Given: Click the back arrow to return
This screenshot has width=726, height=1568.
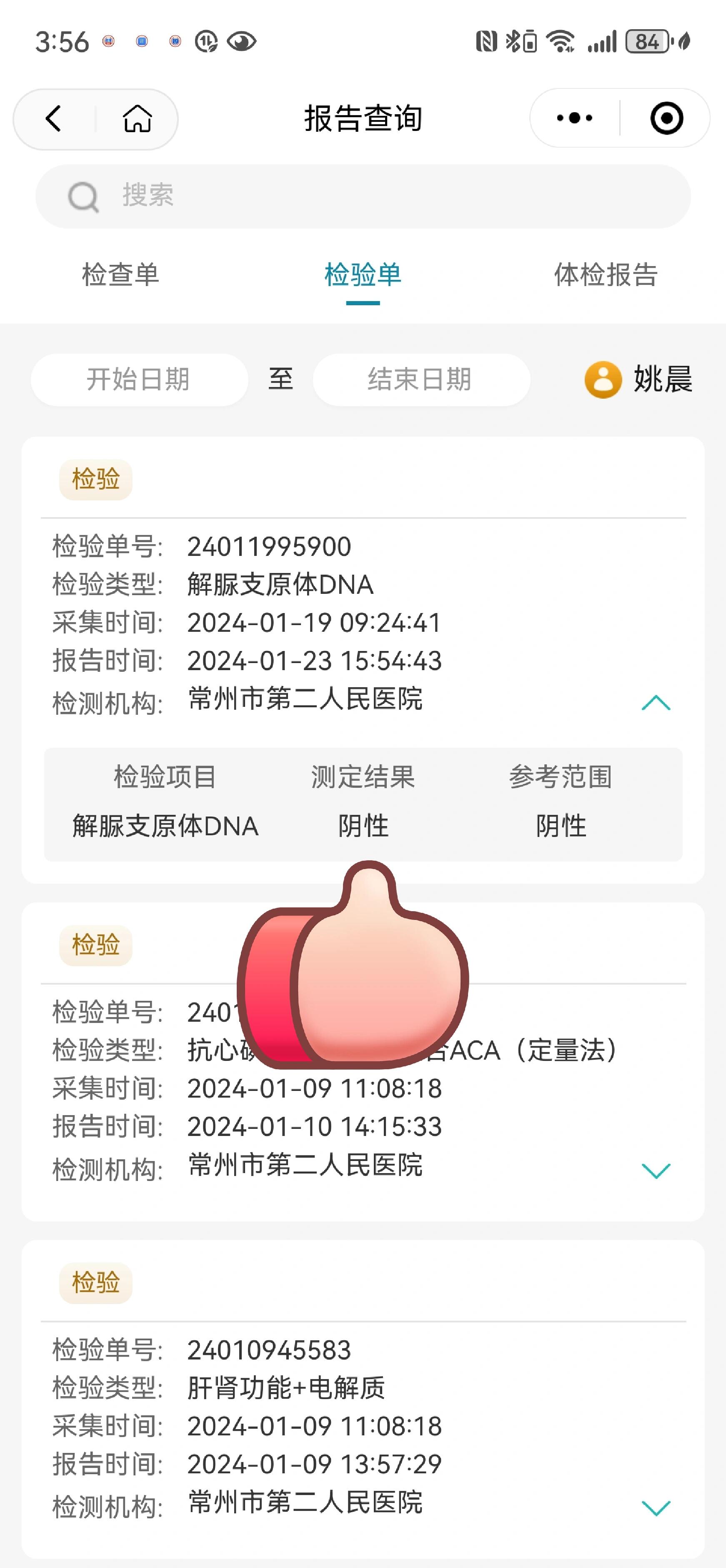Looking at the screenshot, I should point(53,119).
